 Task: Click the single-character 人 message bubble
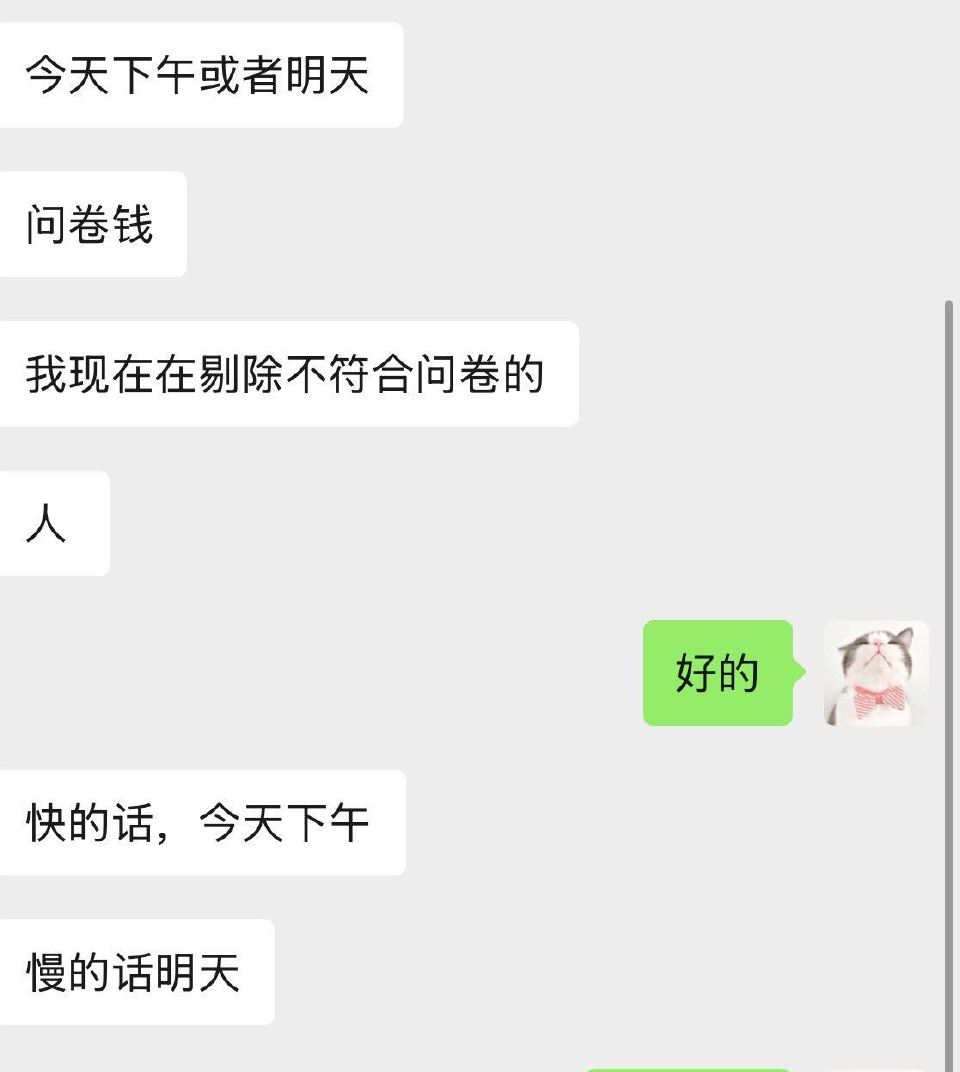53,522
